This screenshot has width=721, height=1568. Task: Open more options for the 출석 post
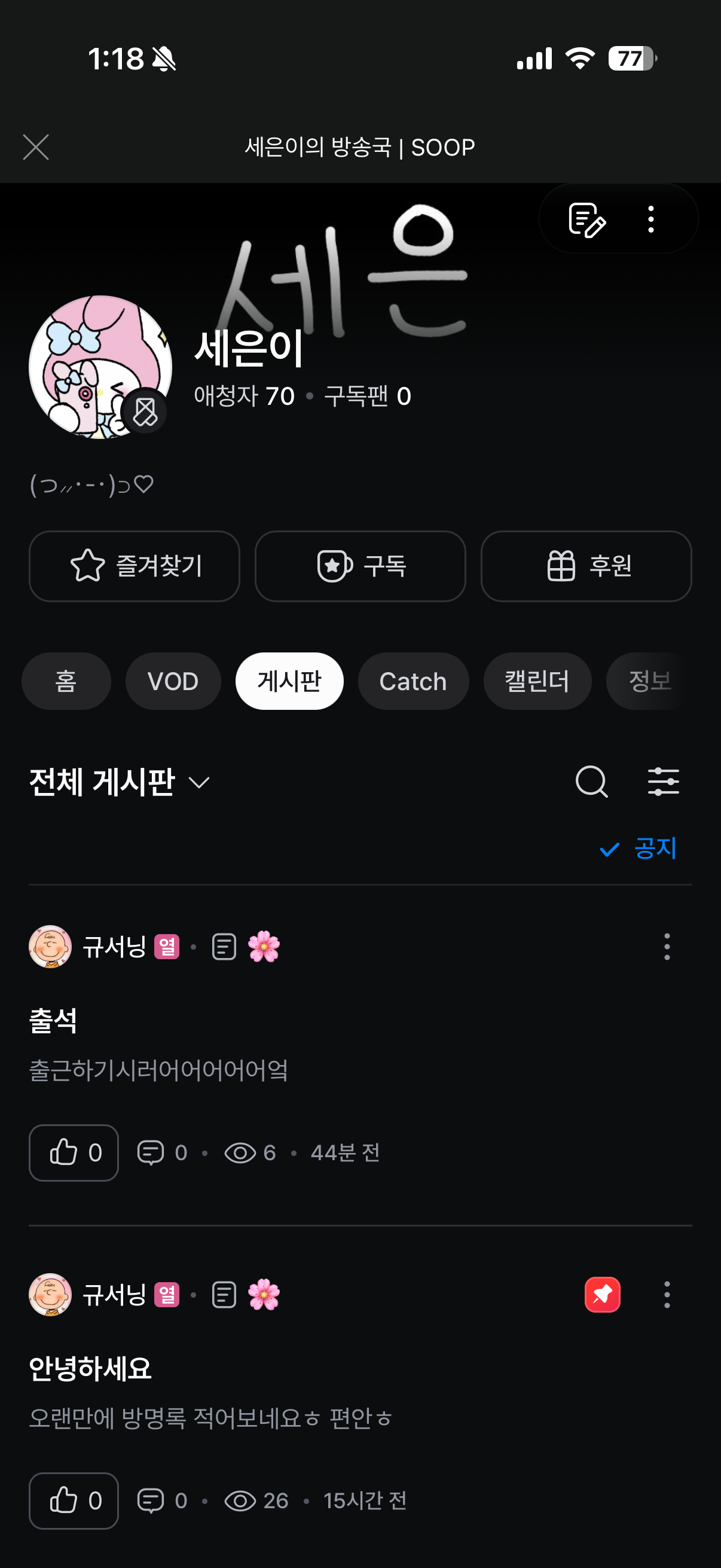667,947
